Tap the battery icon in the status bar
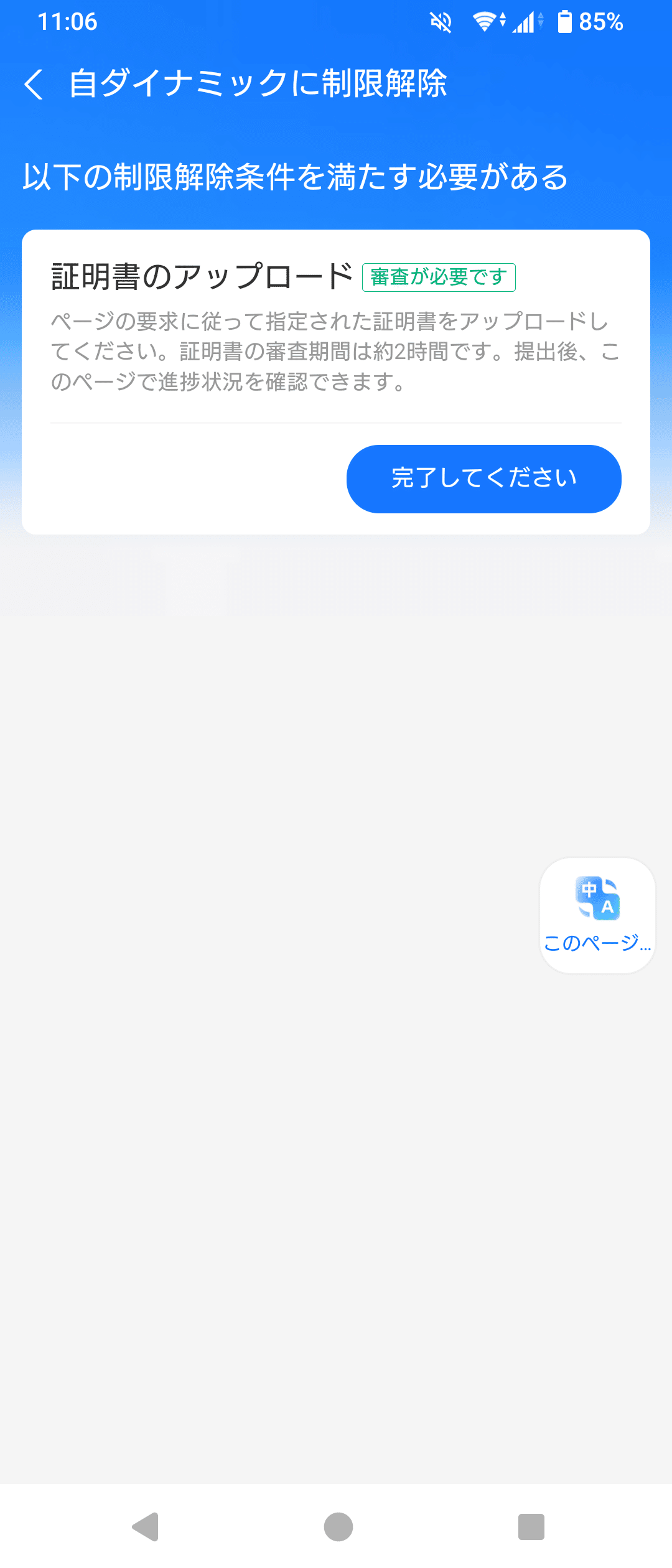This screenshot has width=672, height=1568. click(565, 22)
